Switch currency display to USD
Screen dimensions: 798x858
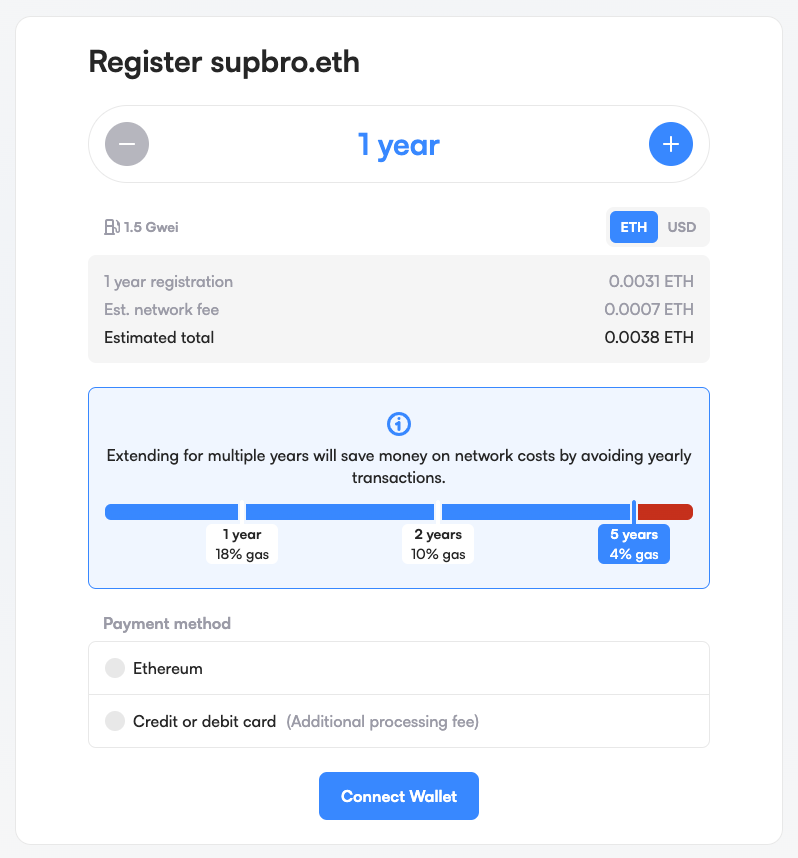click(x=681, y=227)
